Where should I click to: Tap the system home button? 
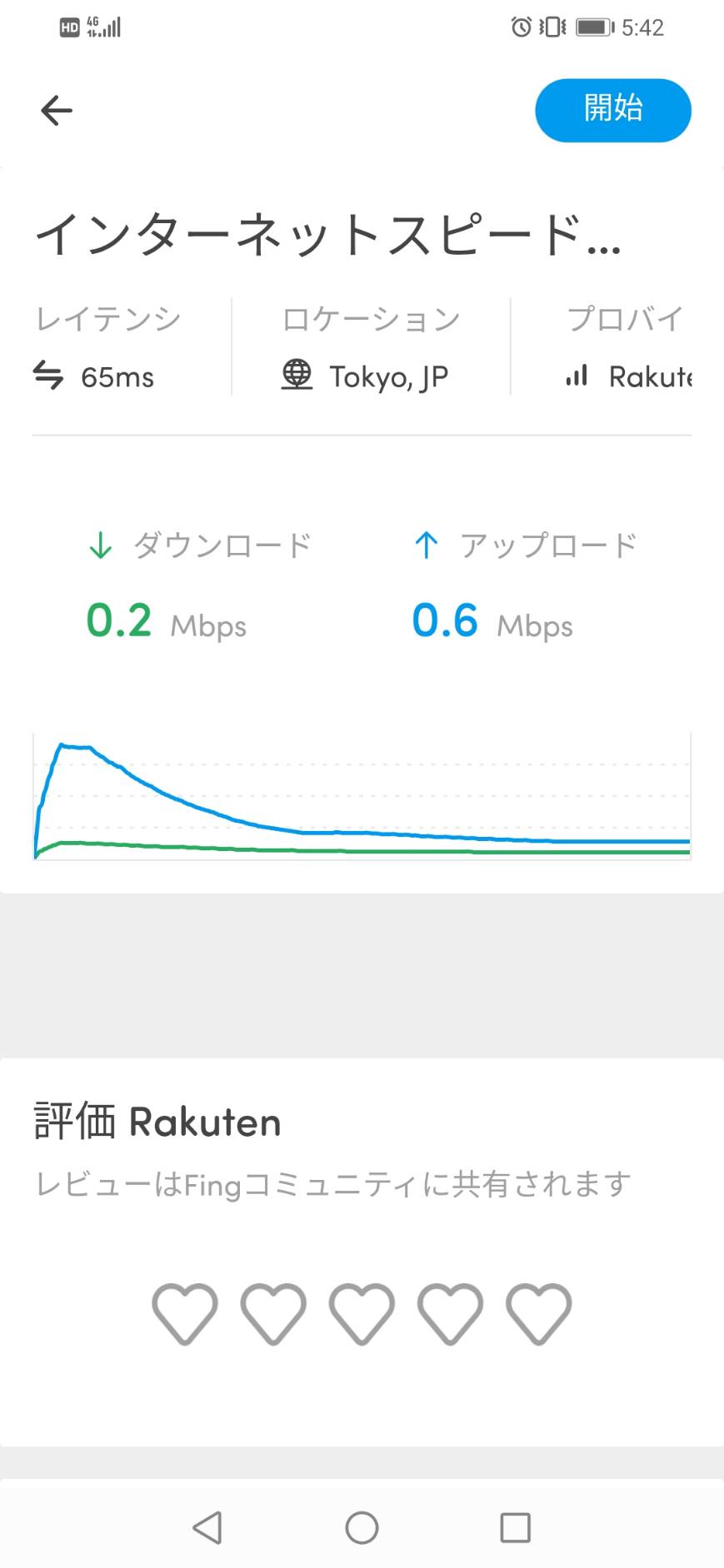tap(362, 1528)
